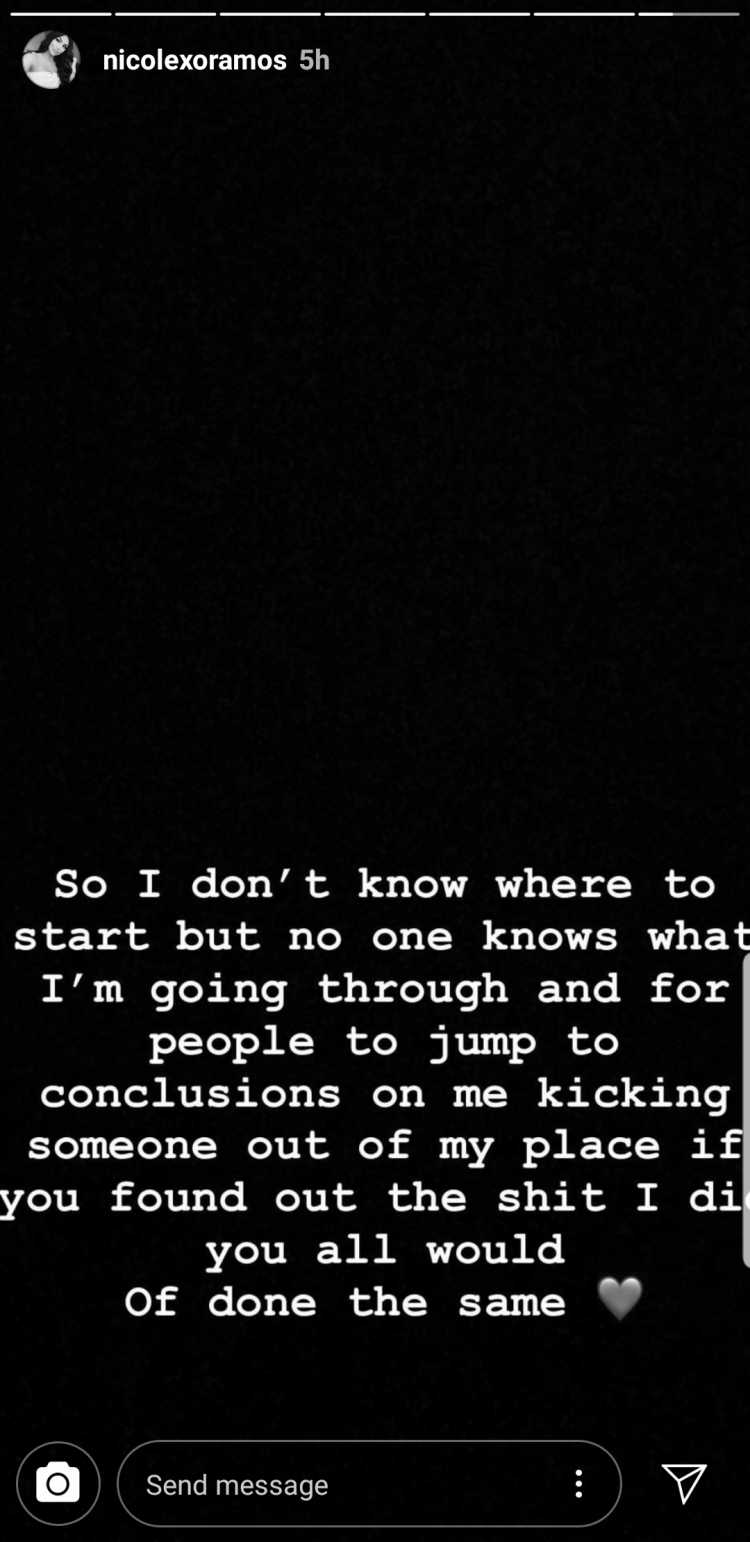The width and height of the screenshot is (750, 1542).
Task: Share this story via paper plane icon
Action: coord(684,1483)
